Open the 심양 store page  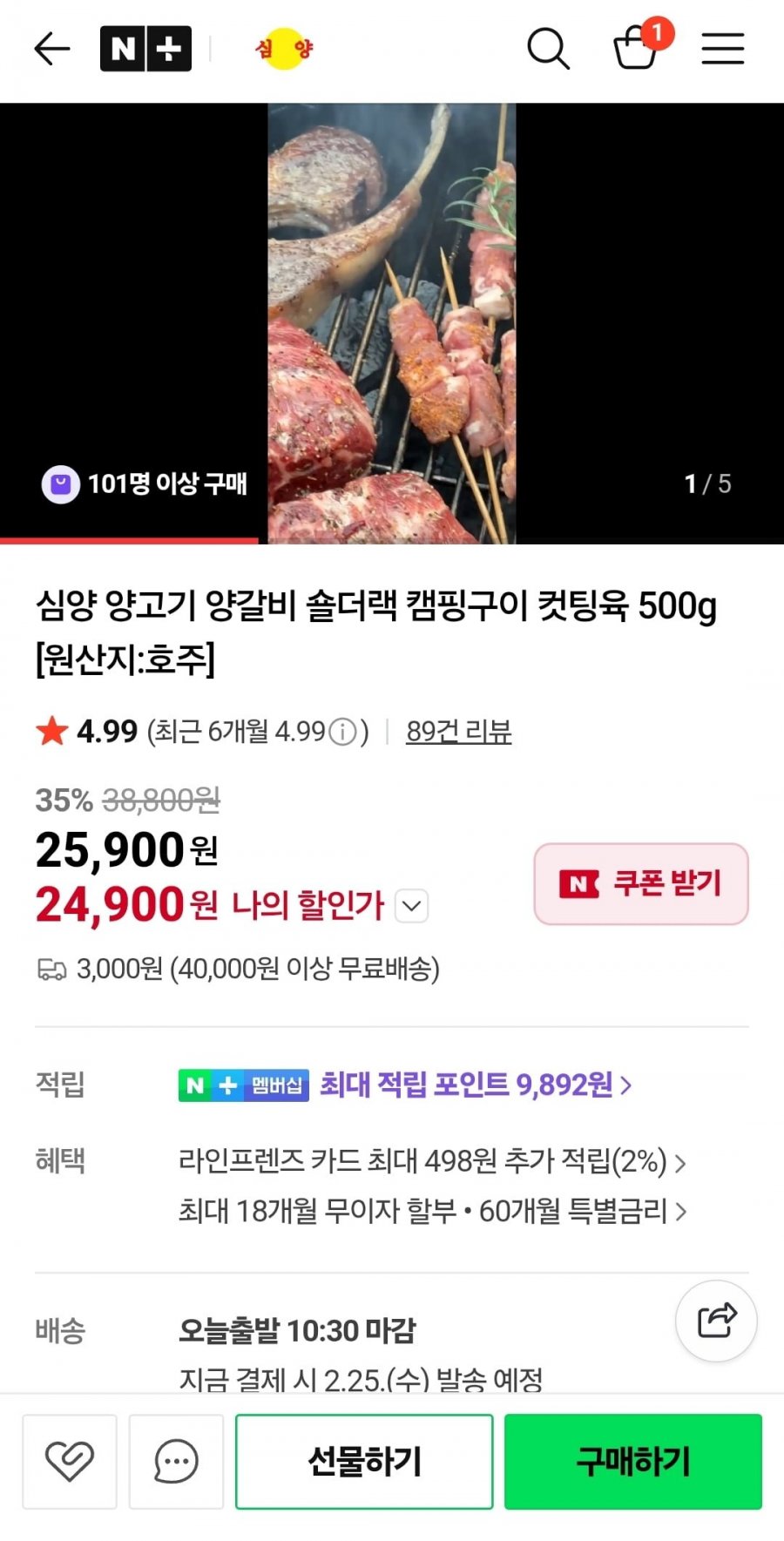[284, 49]
